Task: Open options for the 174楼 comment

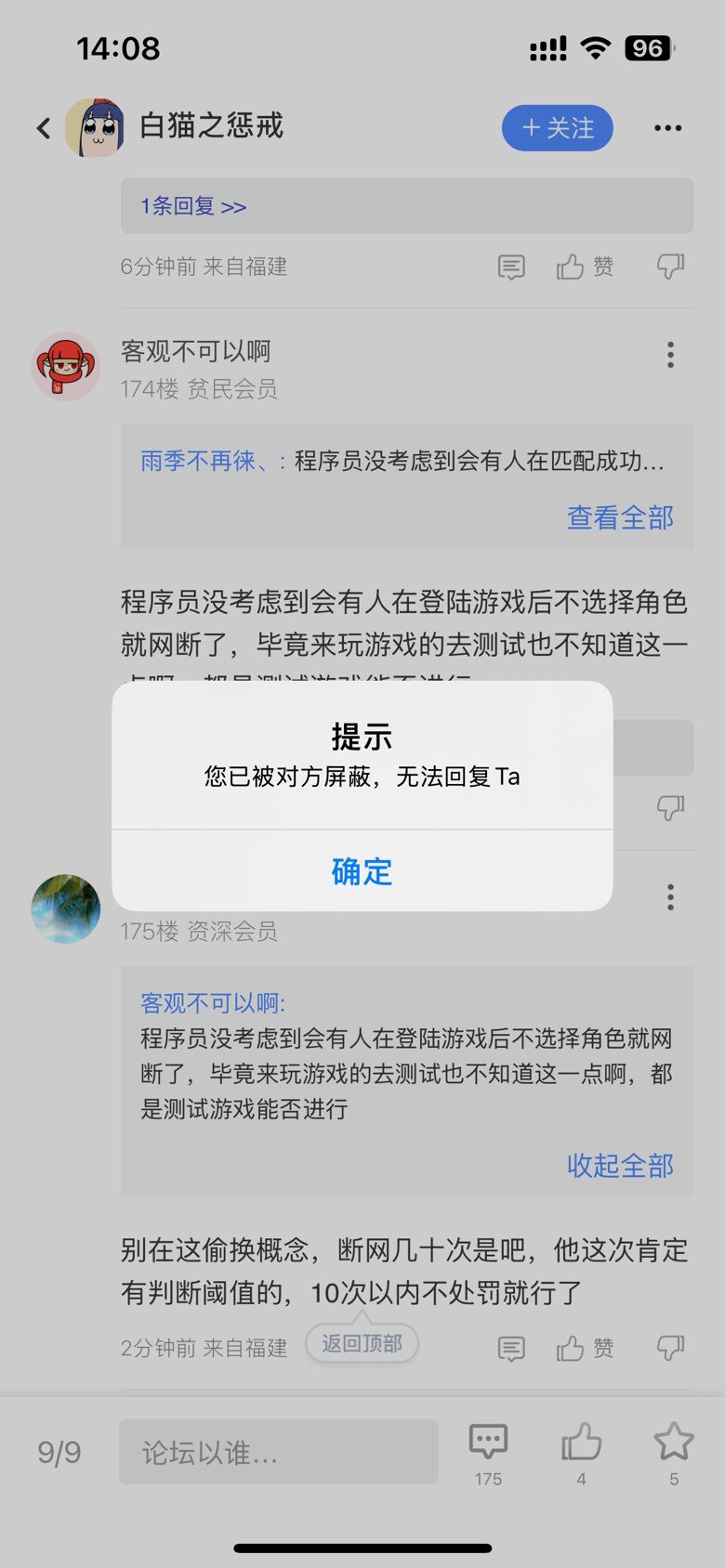Action: pyautogui.click(x=670, y=355)
